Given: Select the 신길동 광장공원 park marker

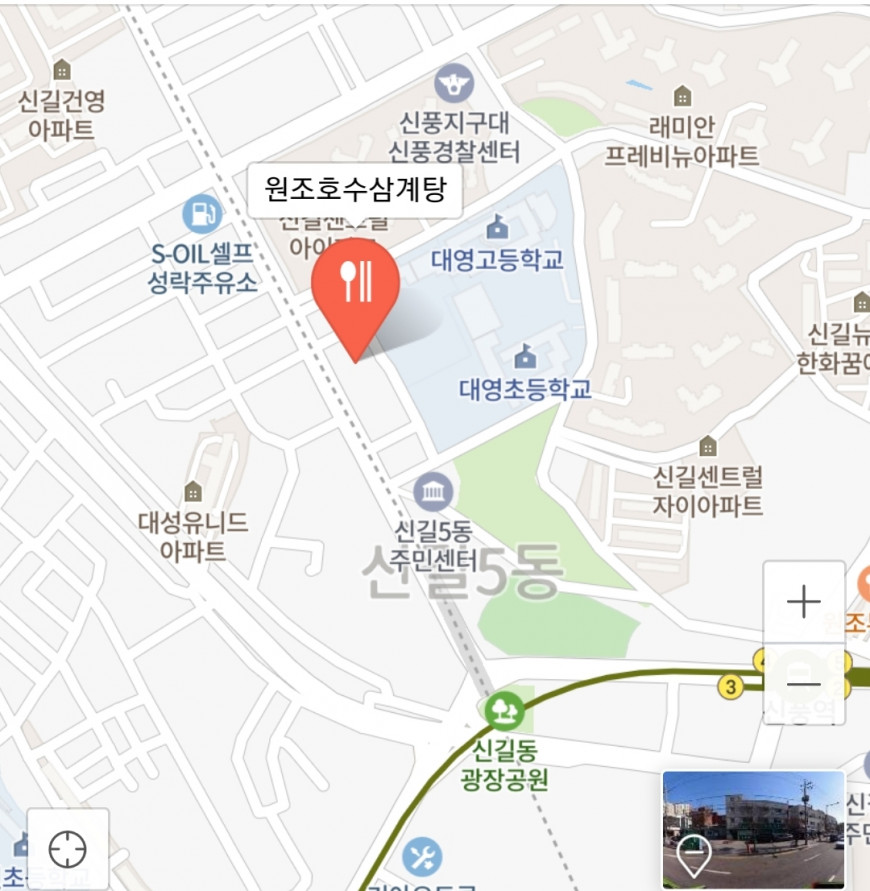Looking at the screenshot, I should [505, 712].
